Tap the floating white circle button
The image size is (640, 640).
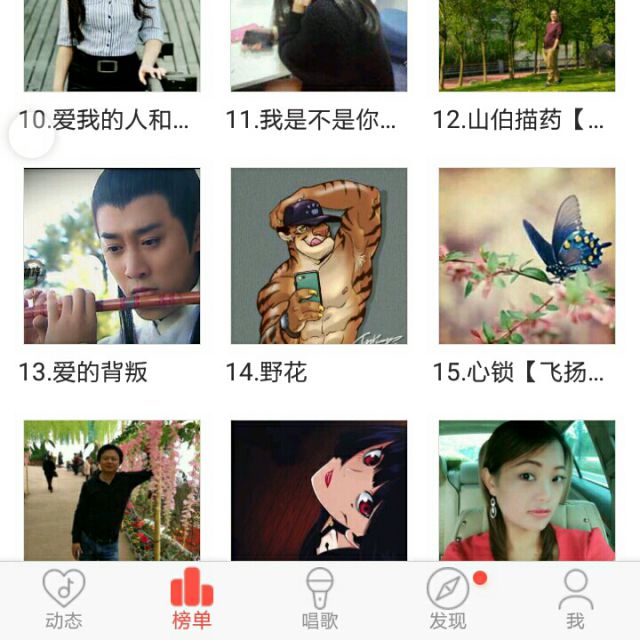pyautogui.click(x=31, y=133)
